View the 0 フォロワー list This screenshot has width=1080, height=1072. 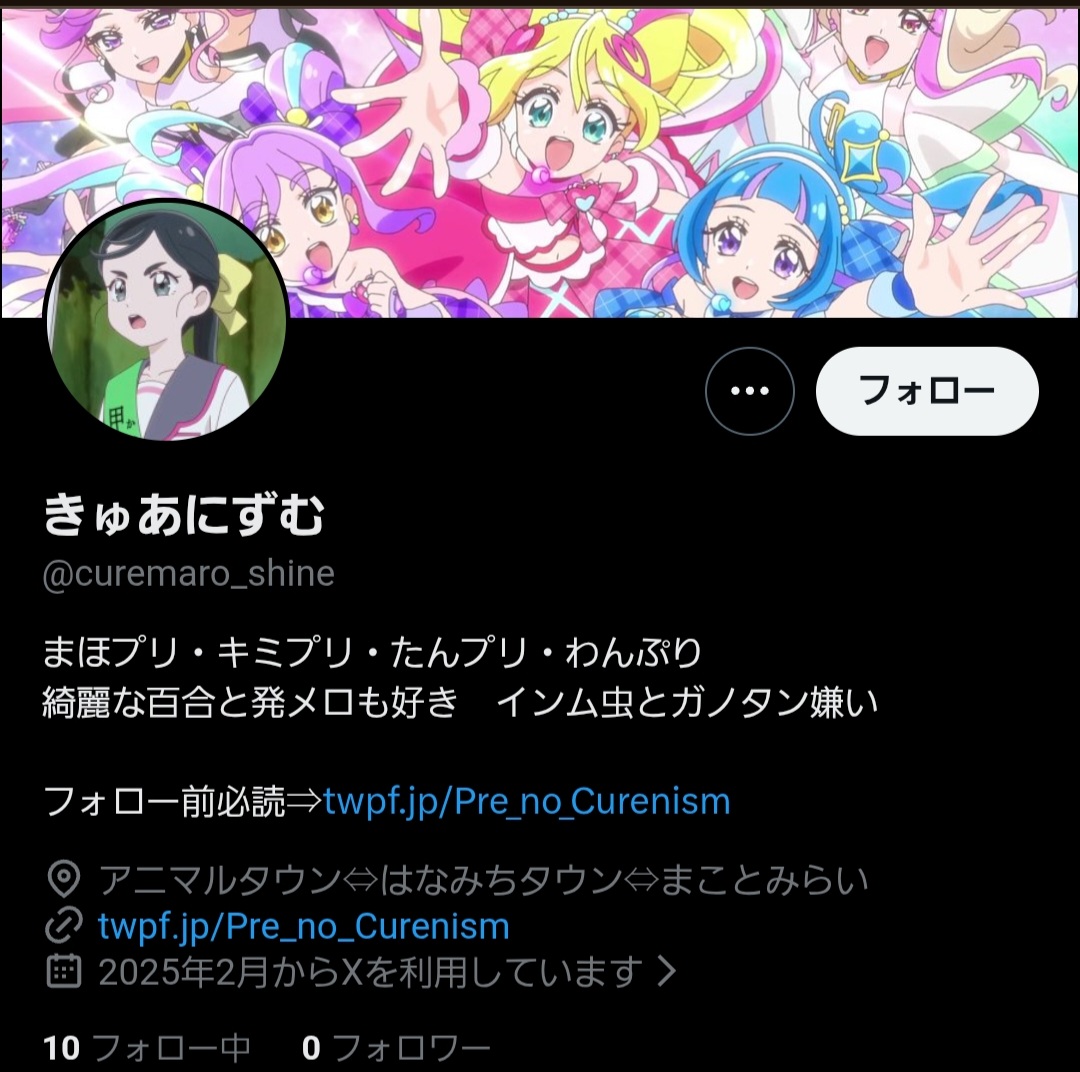396,1047
